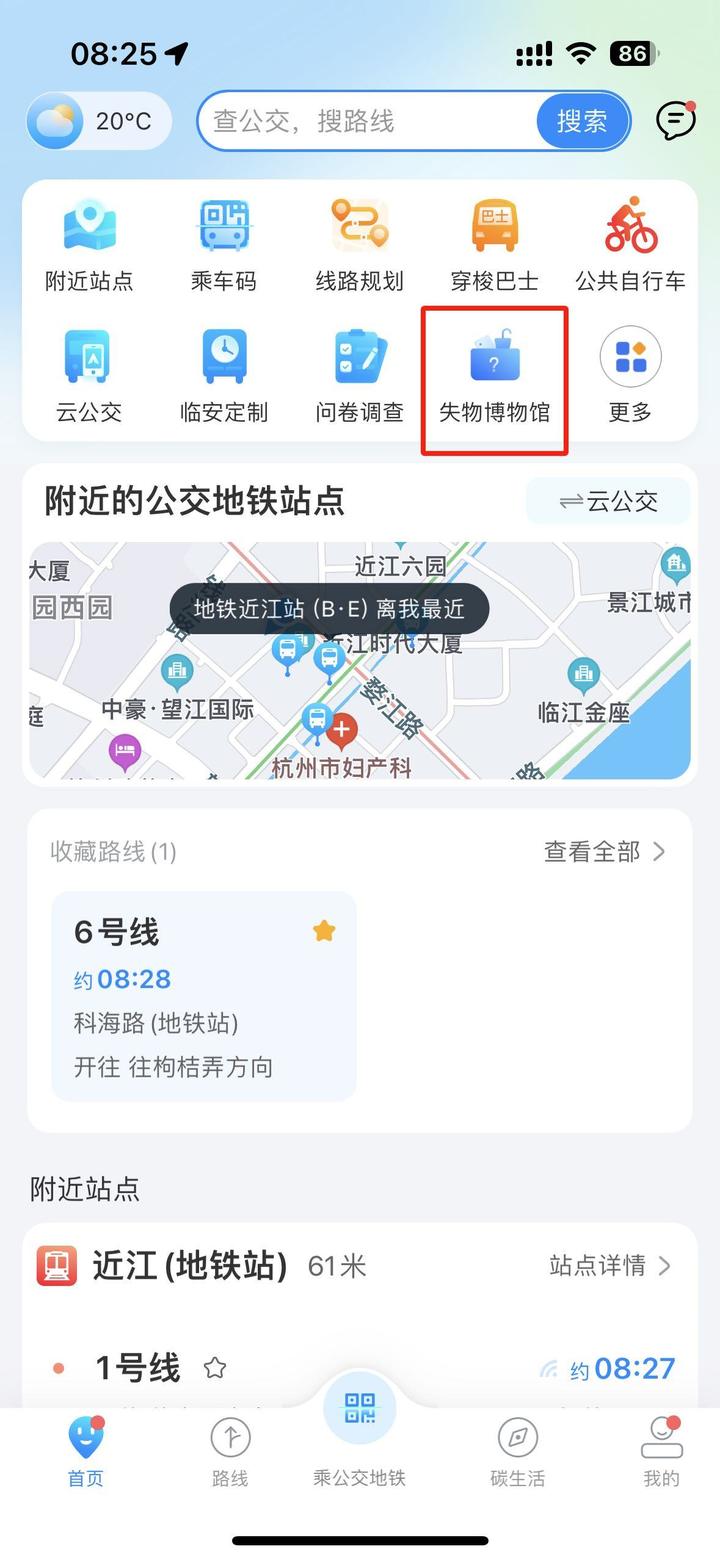
Task: Favorite 1号线 with the star icon
Action: tap(214, 1367)
